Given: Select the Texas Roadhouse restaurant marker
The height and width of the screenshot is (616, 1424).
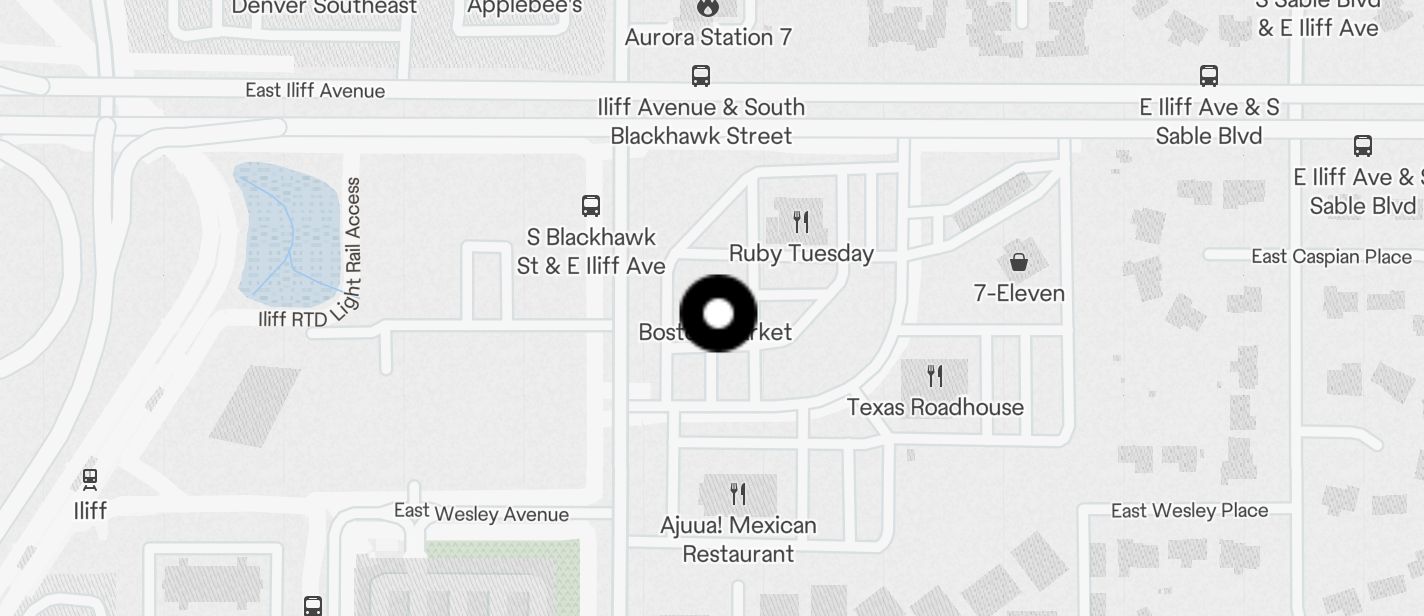Looking at the screenshot, I should click(935, 376).
